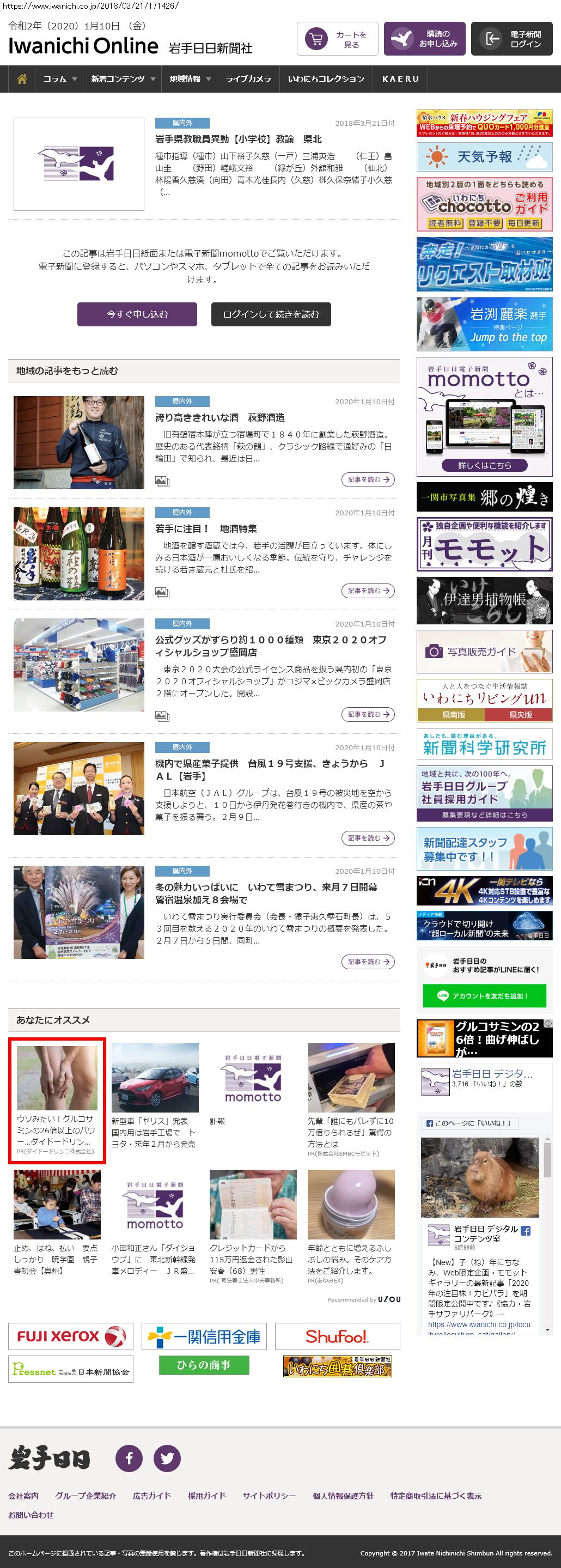Image resolution: width=561 pixels, height=1568 pixels.
Task: Open the 若手に注目！地酒特集 article photo
Action: [78, 554]
